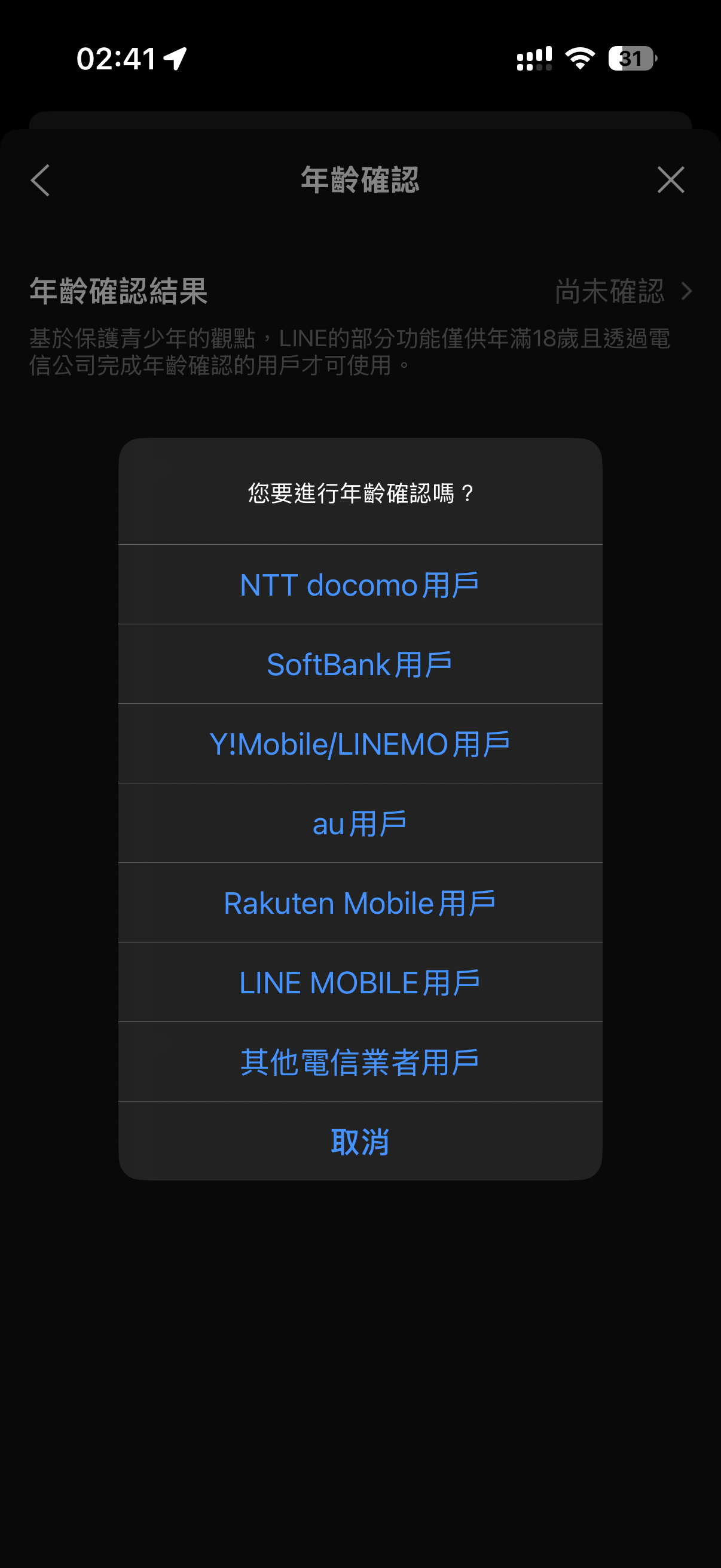Select NTT docomo 用戶 option
Image resolution: width=721 pixels, height=1568 pixels.
360,584
